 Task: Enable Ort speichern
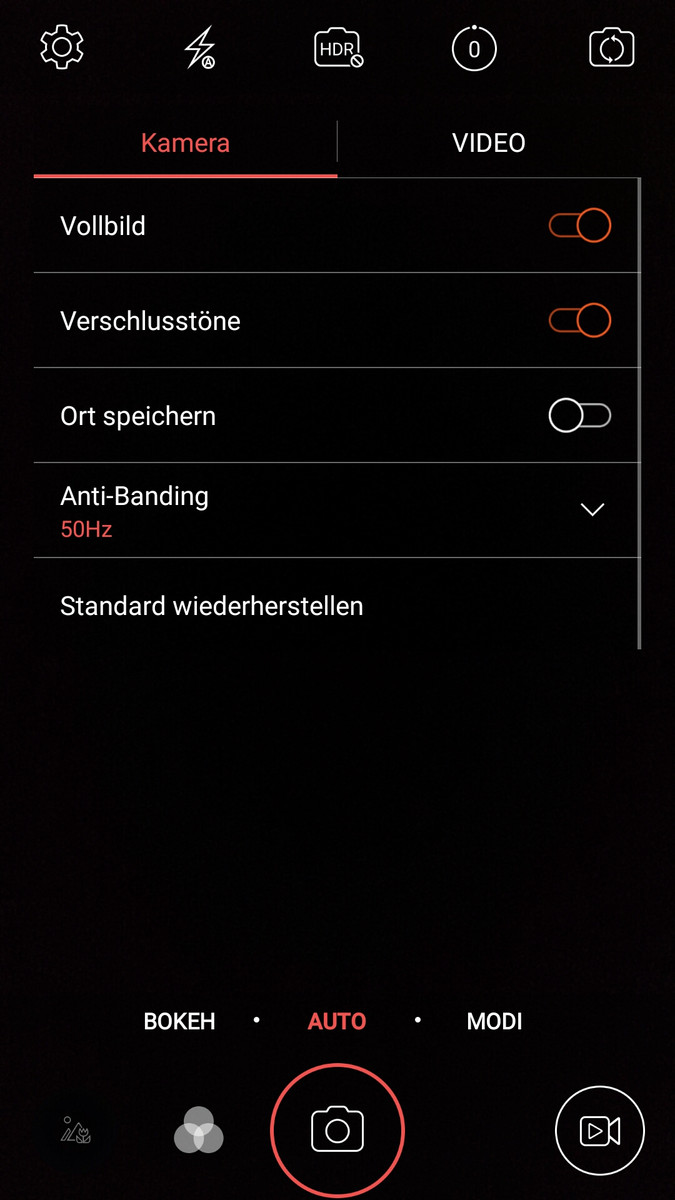(x=580, y=415)
